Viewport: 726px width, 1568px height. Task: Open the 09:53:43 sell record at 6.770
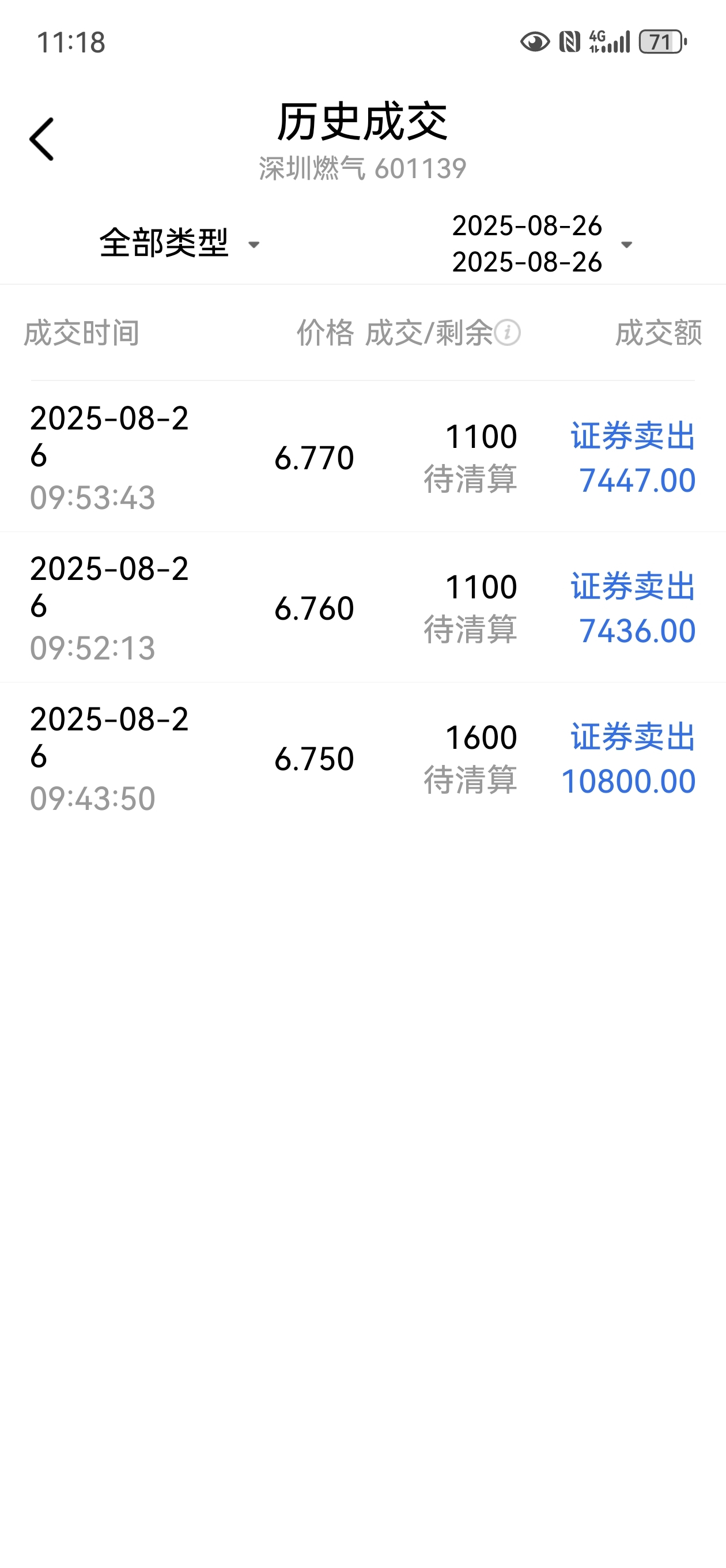362,457
